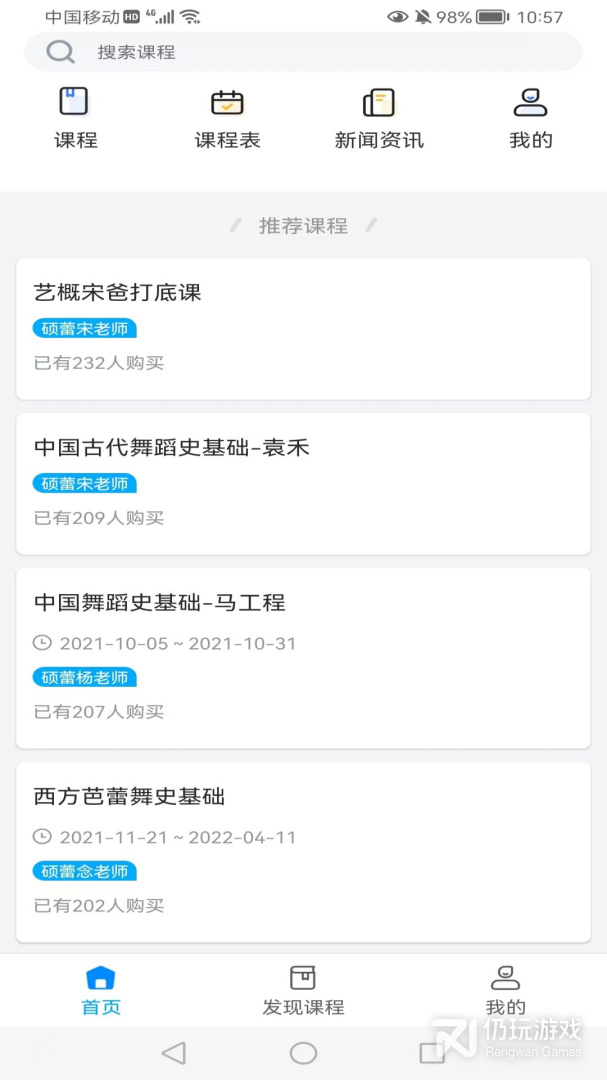Image resolution: width=607 pixels, height=1080 pixels.
Task: Switch to the 我的 bottom tab
Action: pyautogui.click(x=505, y=990)
